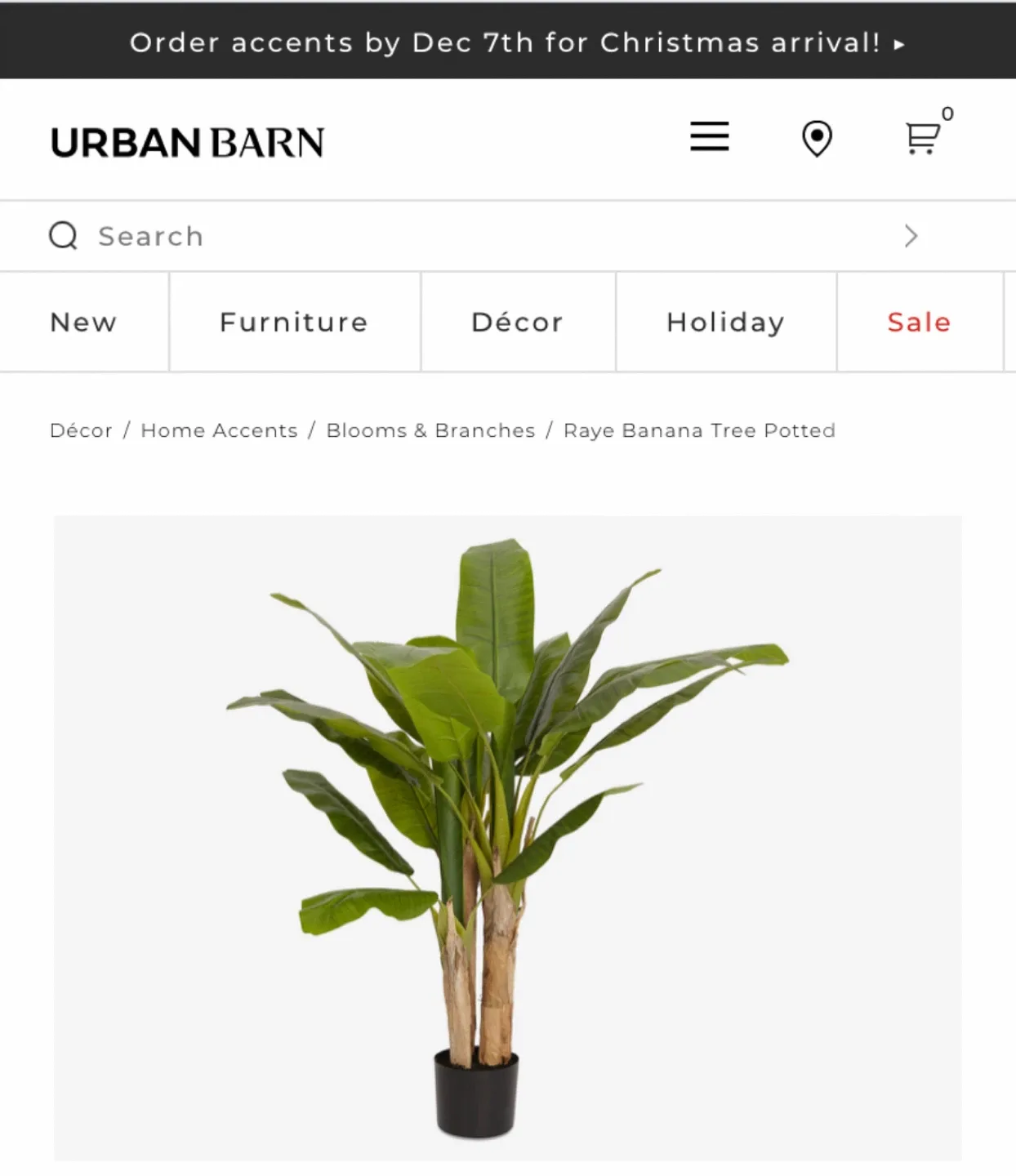Click the cart item count badge
This screenshot has width=1016, height=1176.
[x=947, y=114]
